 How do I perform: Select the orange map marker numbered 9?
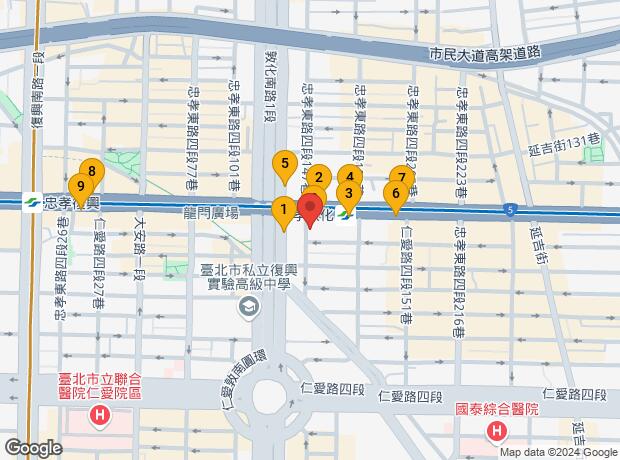[79, 186]
